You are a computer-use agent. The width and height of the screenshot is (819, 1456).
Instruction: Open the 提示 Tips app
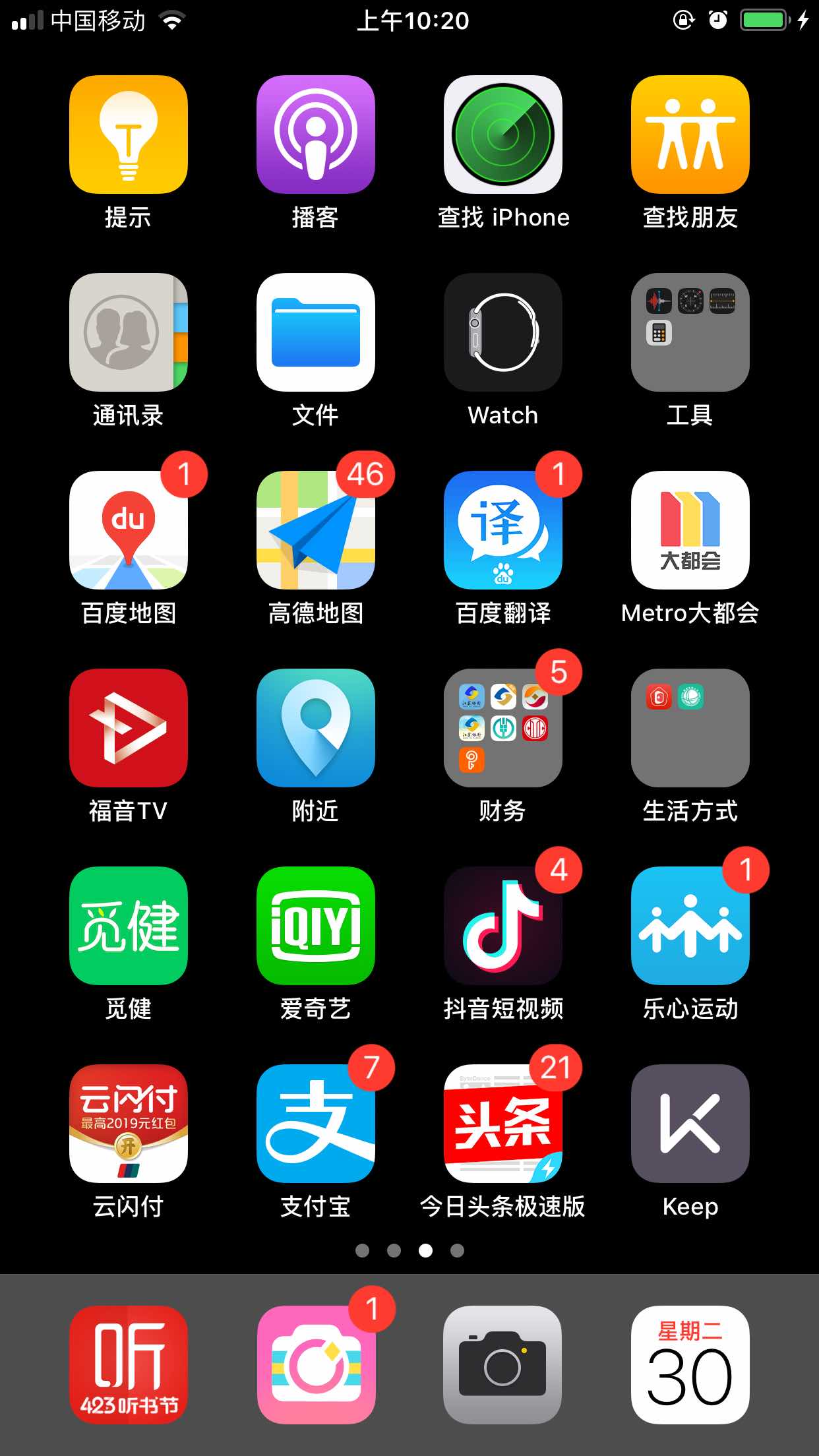[x=129, y=135]
